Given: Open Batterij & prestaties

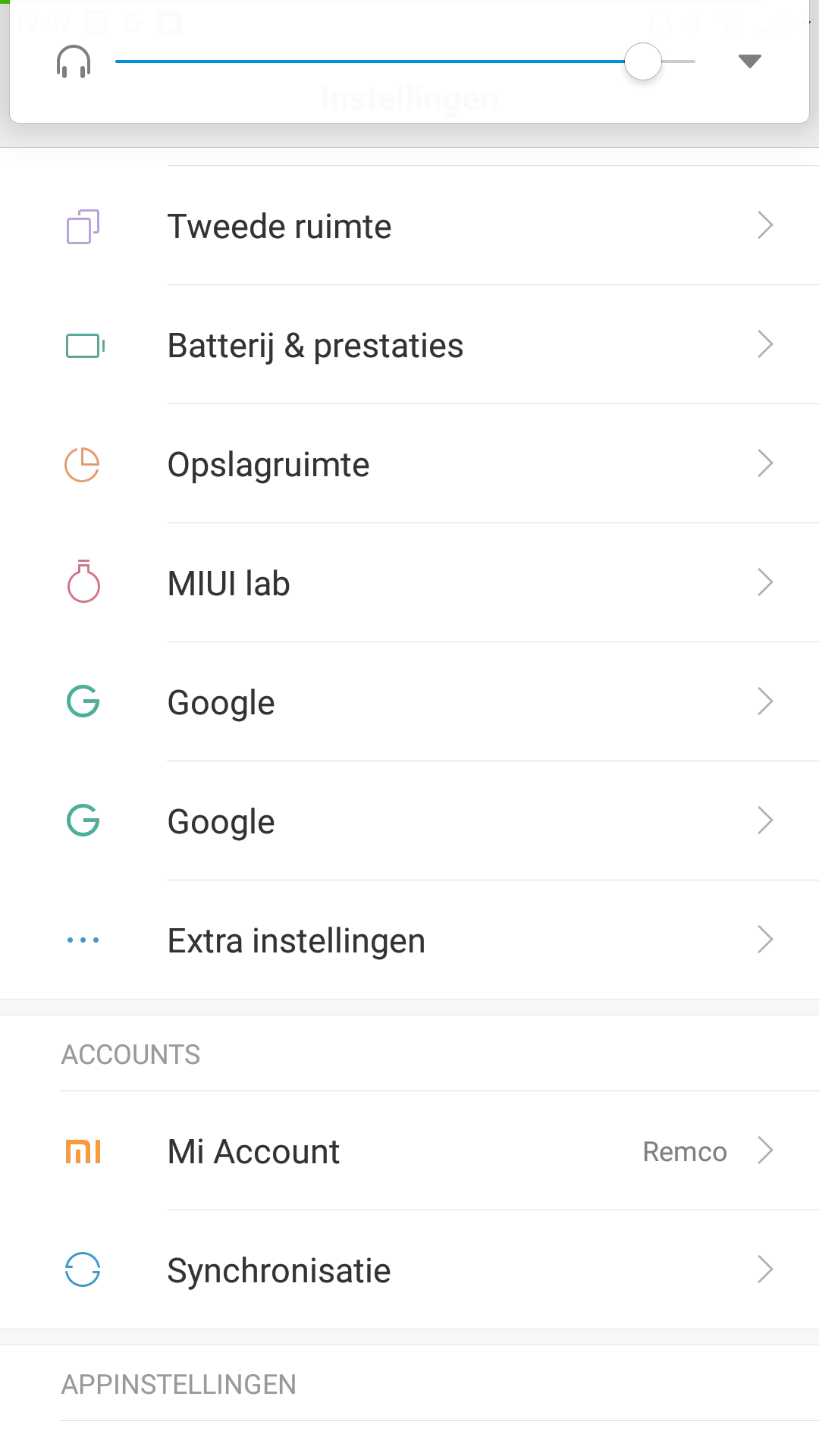Looking at the screenshot, I should [x=409, y=345].
